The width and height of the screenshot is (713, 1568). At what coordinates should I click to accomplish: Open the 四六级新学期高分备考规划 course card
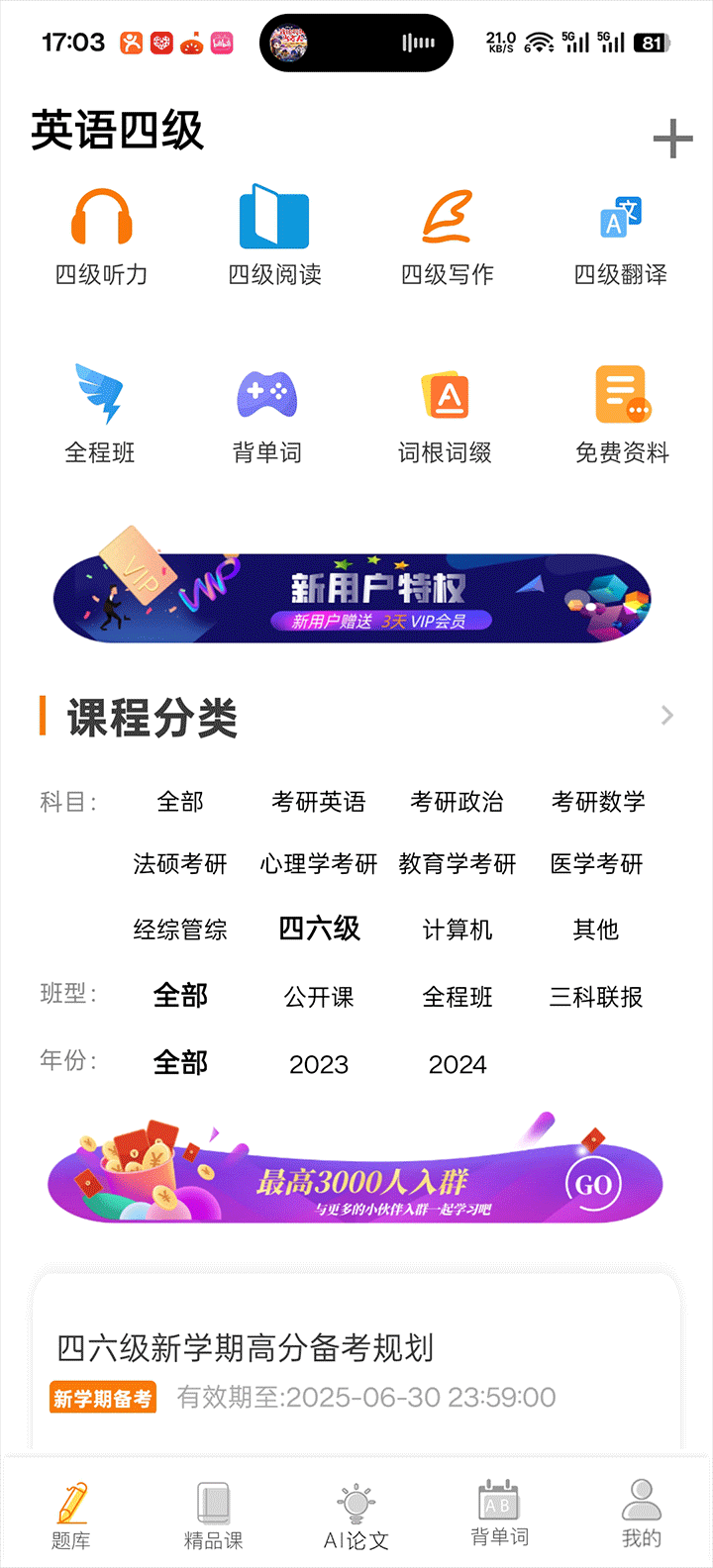pyautogui.click(x=356, y=1366)
